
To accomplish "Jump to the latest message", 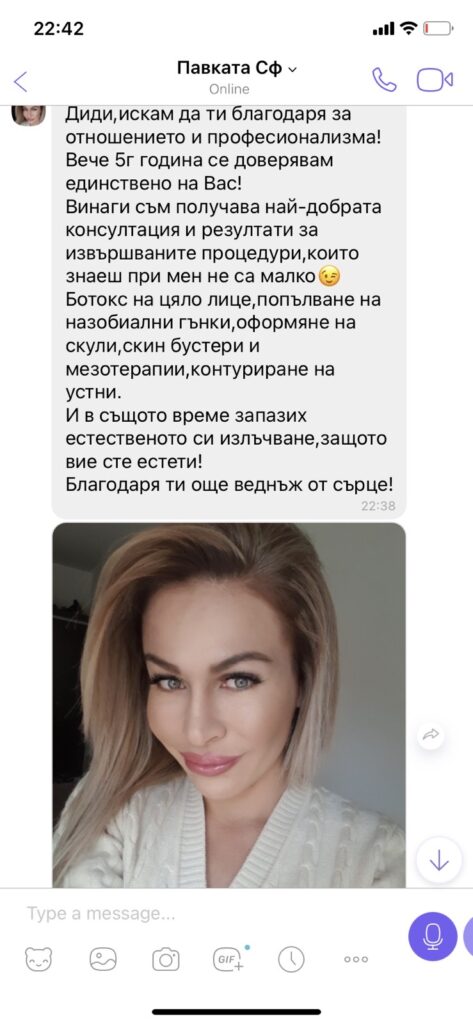I will 439,861.
